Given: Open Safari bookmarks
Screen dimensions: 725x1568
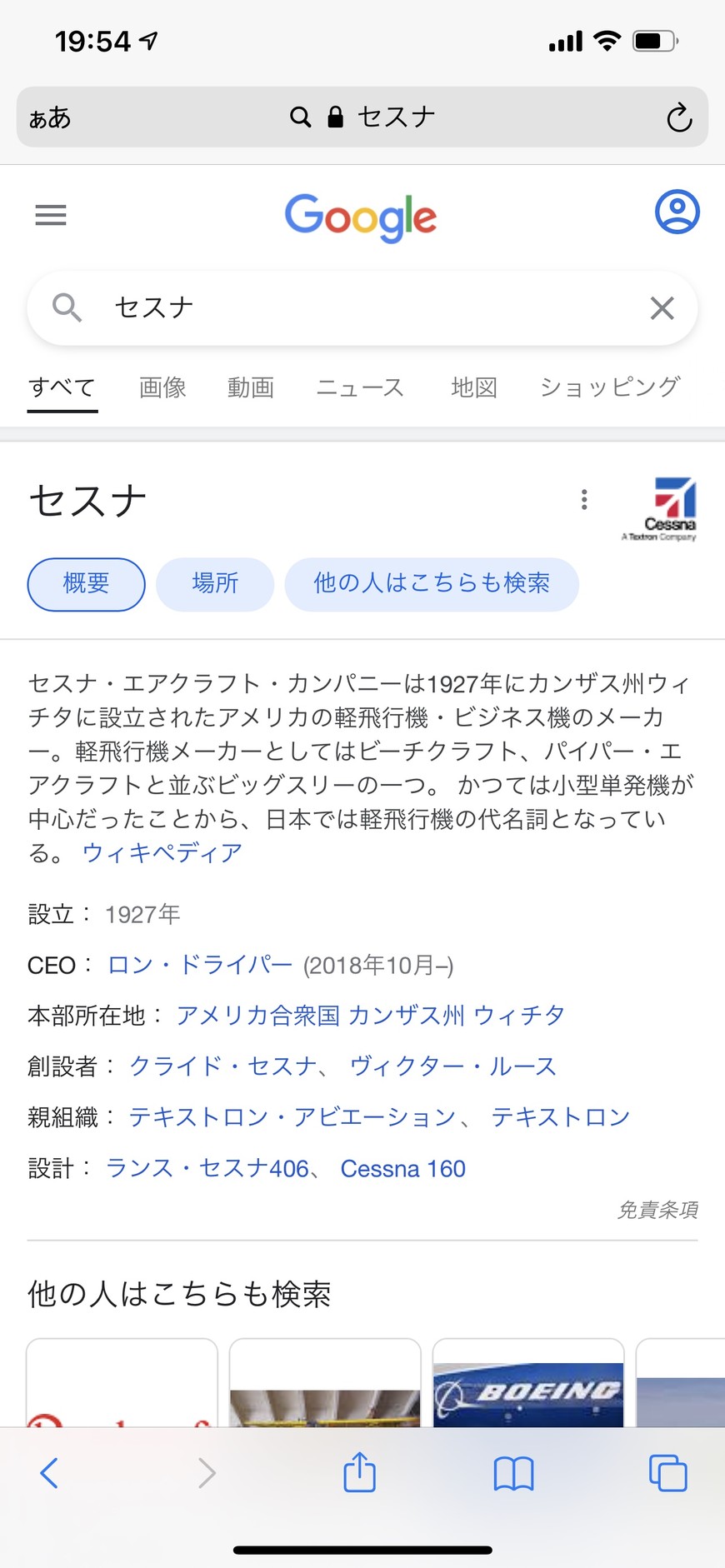Looking at the screenshot, I should pos(513,1474).
